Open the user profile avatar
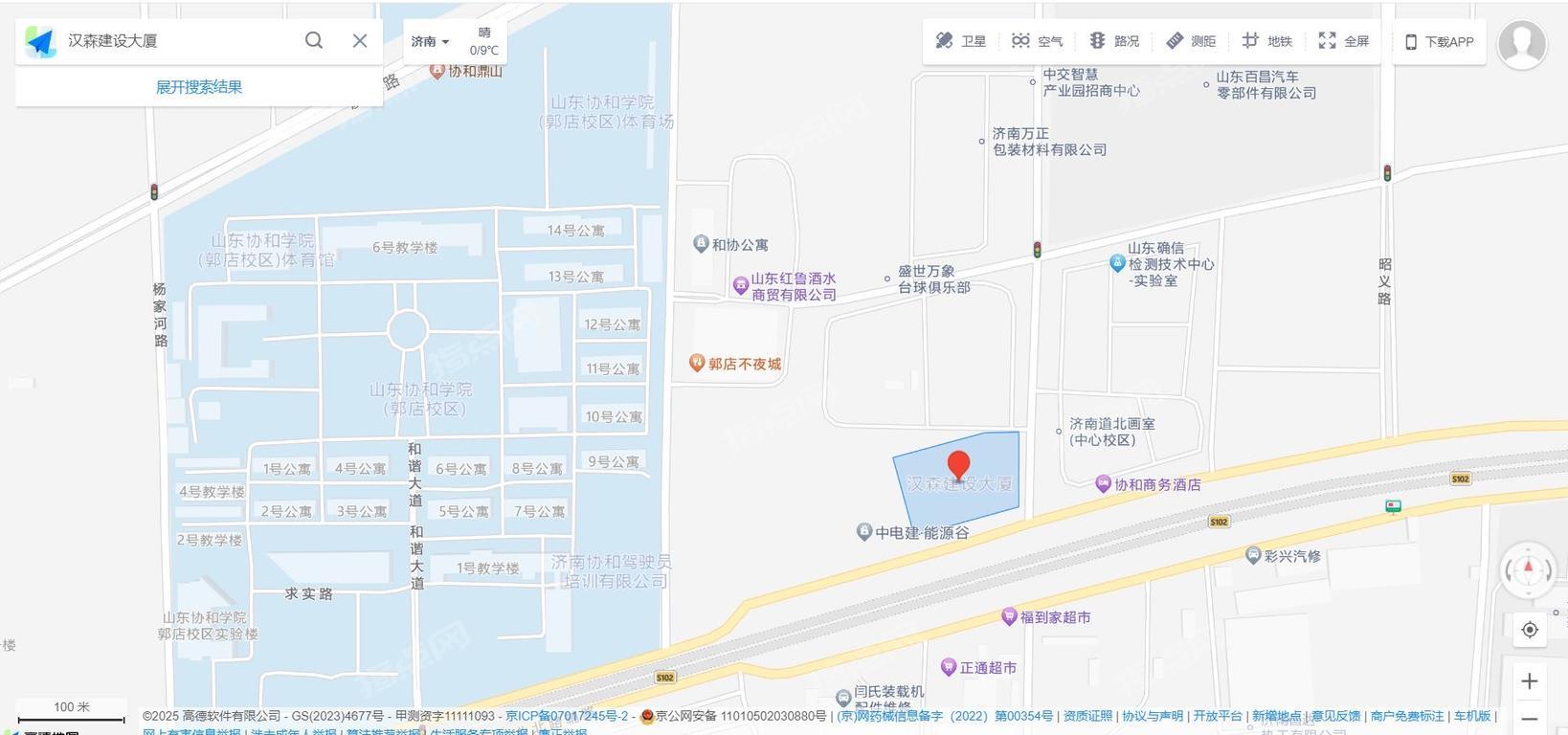Viewport: 1568px width, 735px height. click(x=1521, y=43)
